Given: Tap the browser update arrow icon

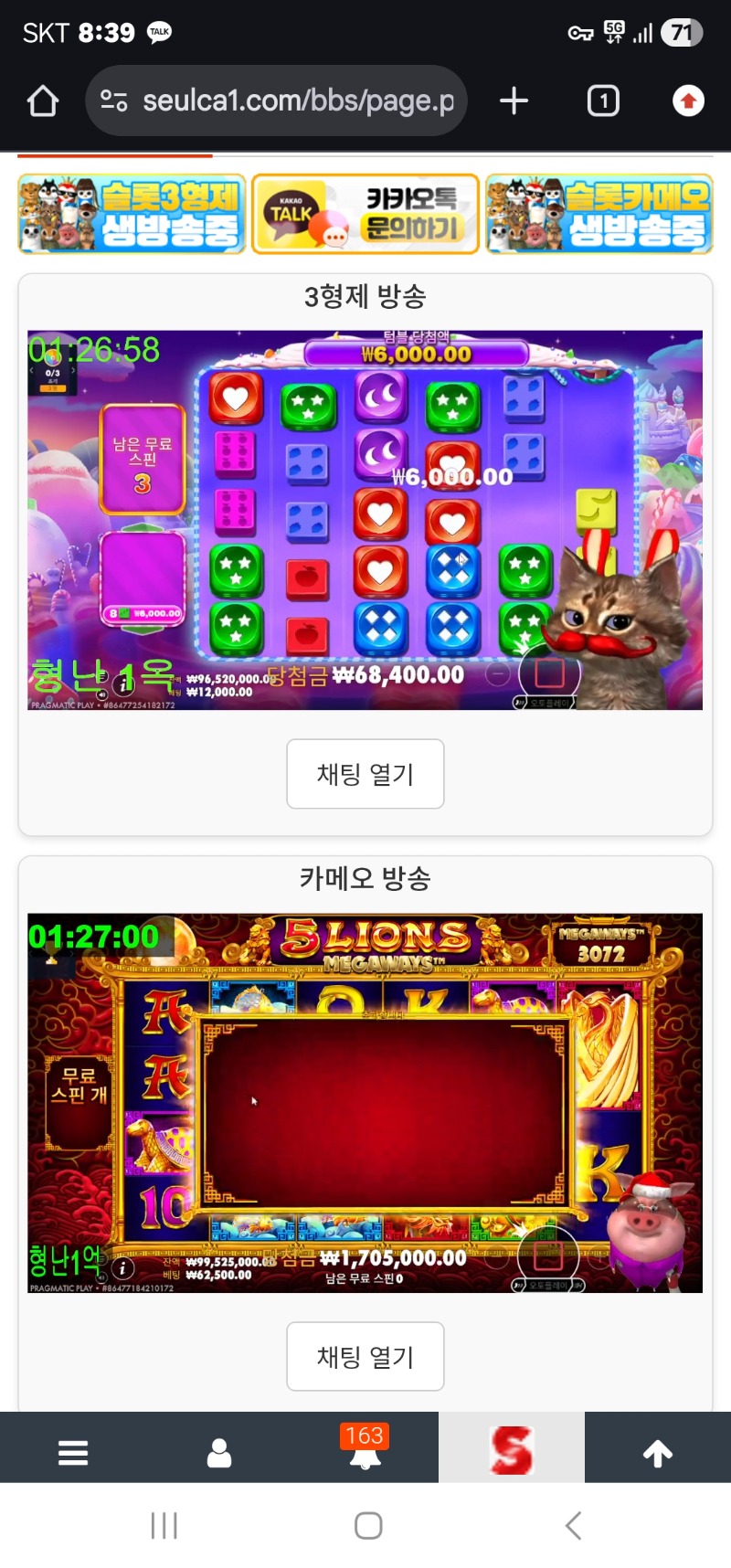Looking at the screenshot, I should coord(688,101).
